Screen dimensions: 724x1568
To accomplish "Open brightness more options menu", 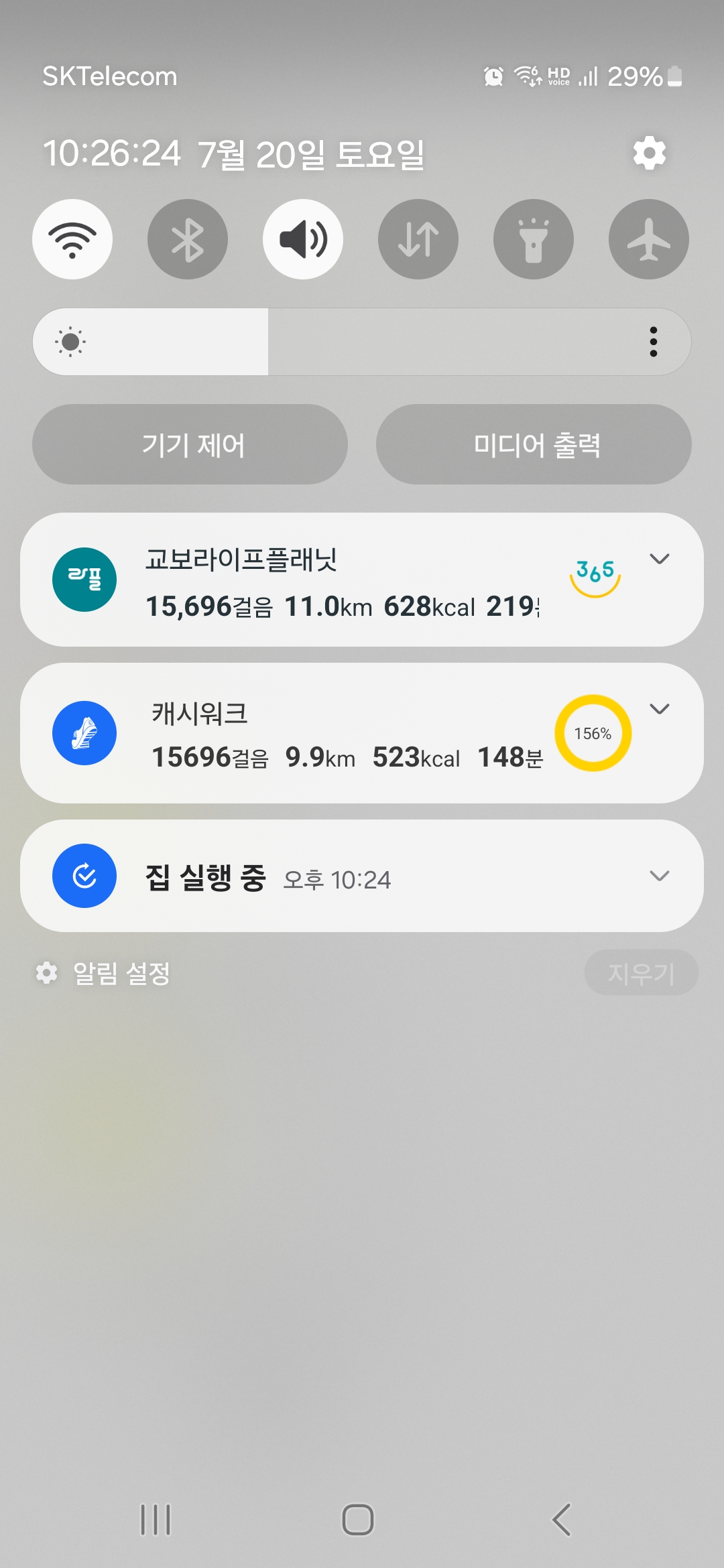I will [x=653, y=342].
